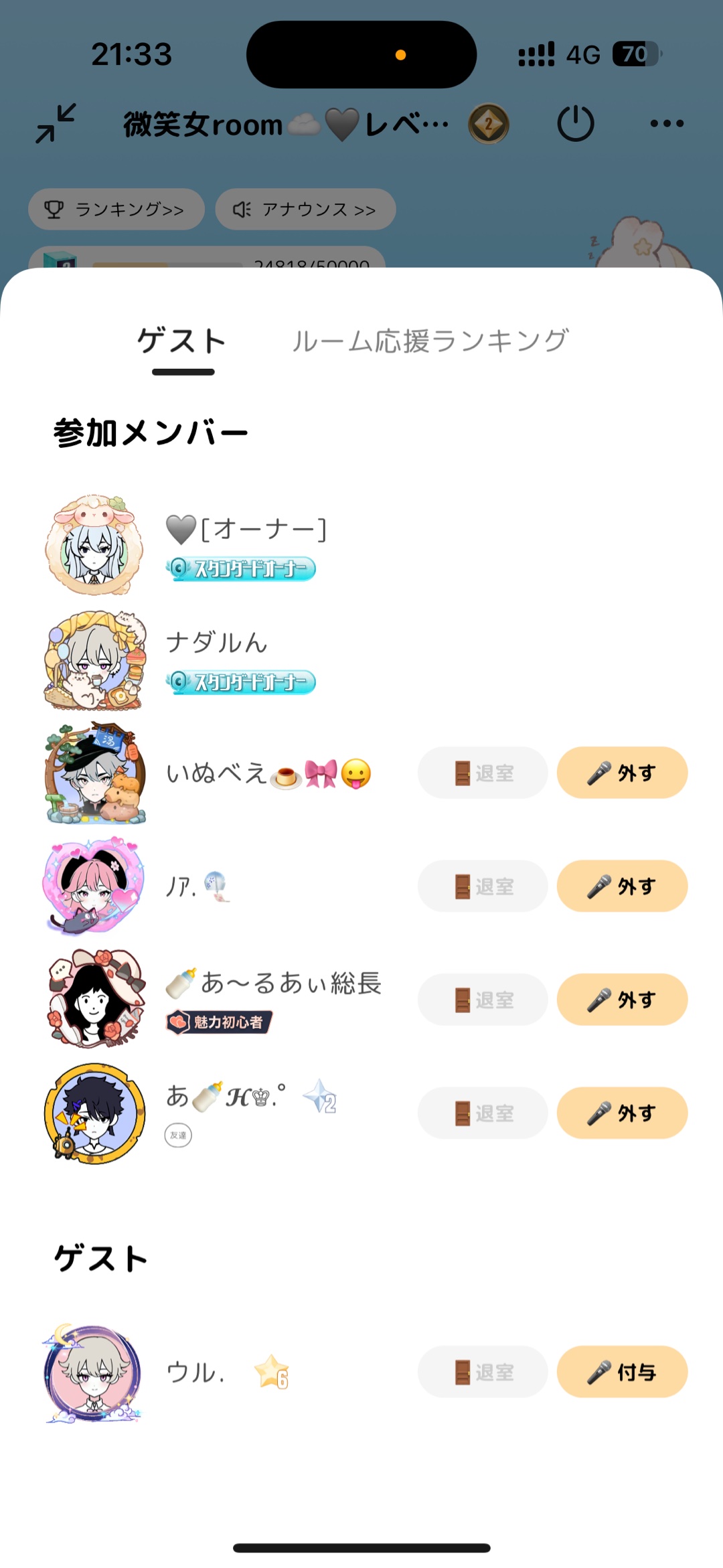723x1568 pixels.
Task: Grant mic to ウル. with 付与
Action: click(622, 1372)
